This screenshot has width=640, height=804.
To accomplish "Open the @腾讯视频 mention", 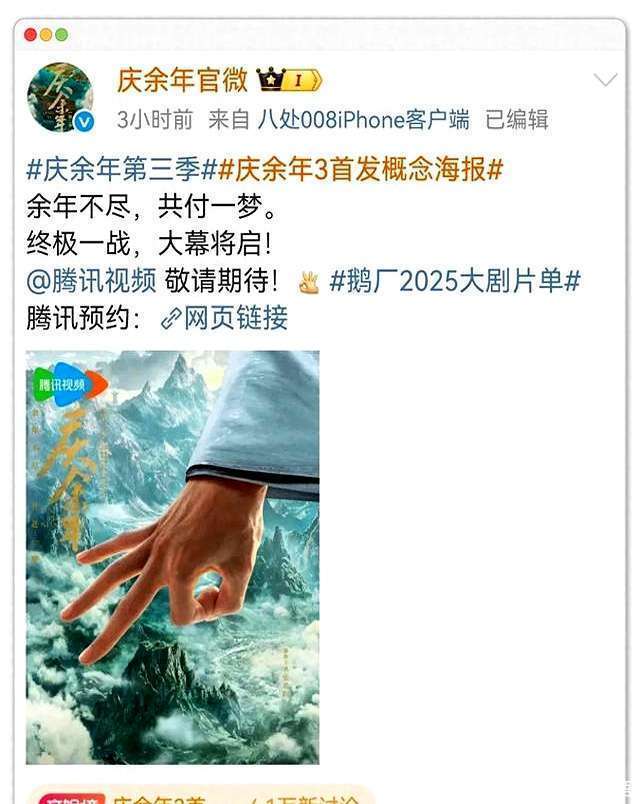I will point(91,280).
